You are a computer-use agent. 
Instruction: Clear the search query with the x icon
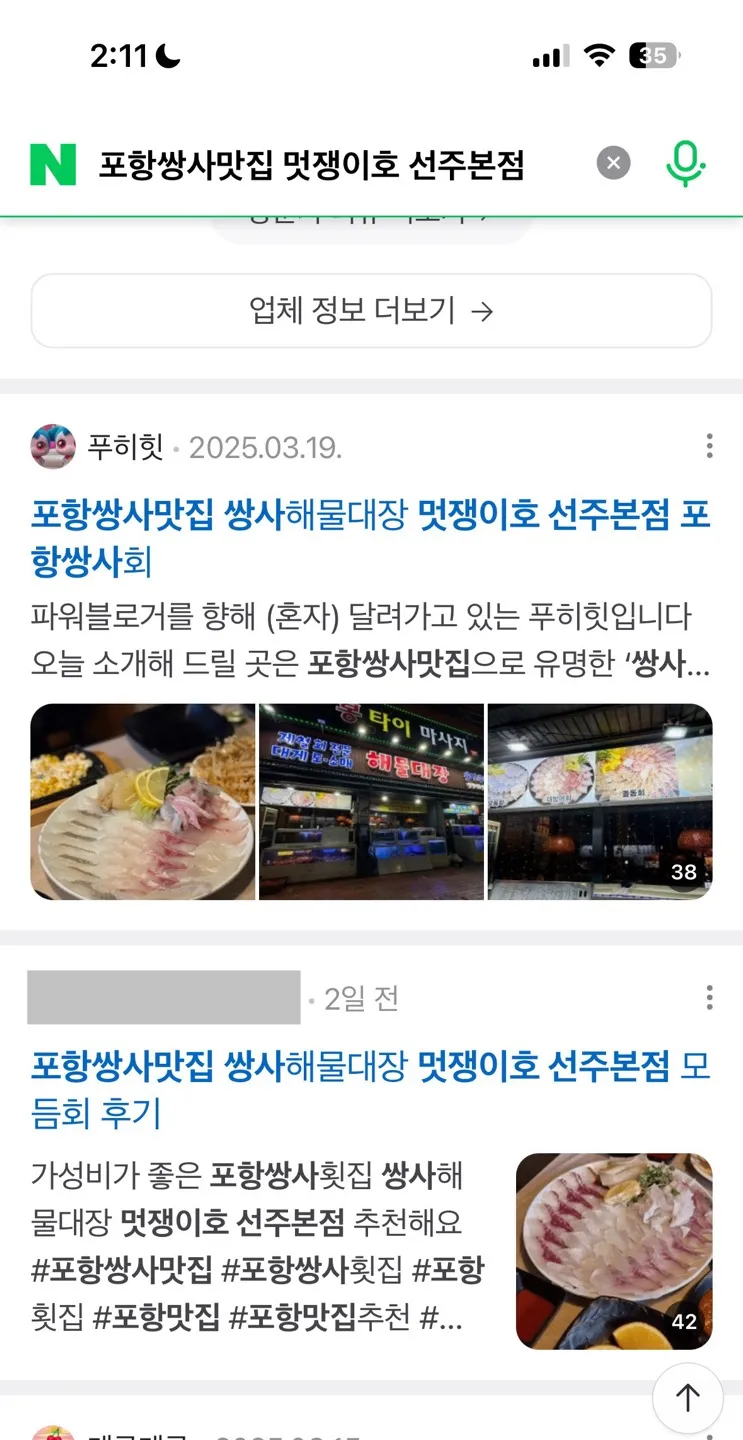pos(613,163)
